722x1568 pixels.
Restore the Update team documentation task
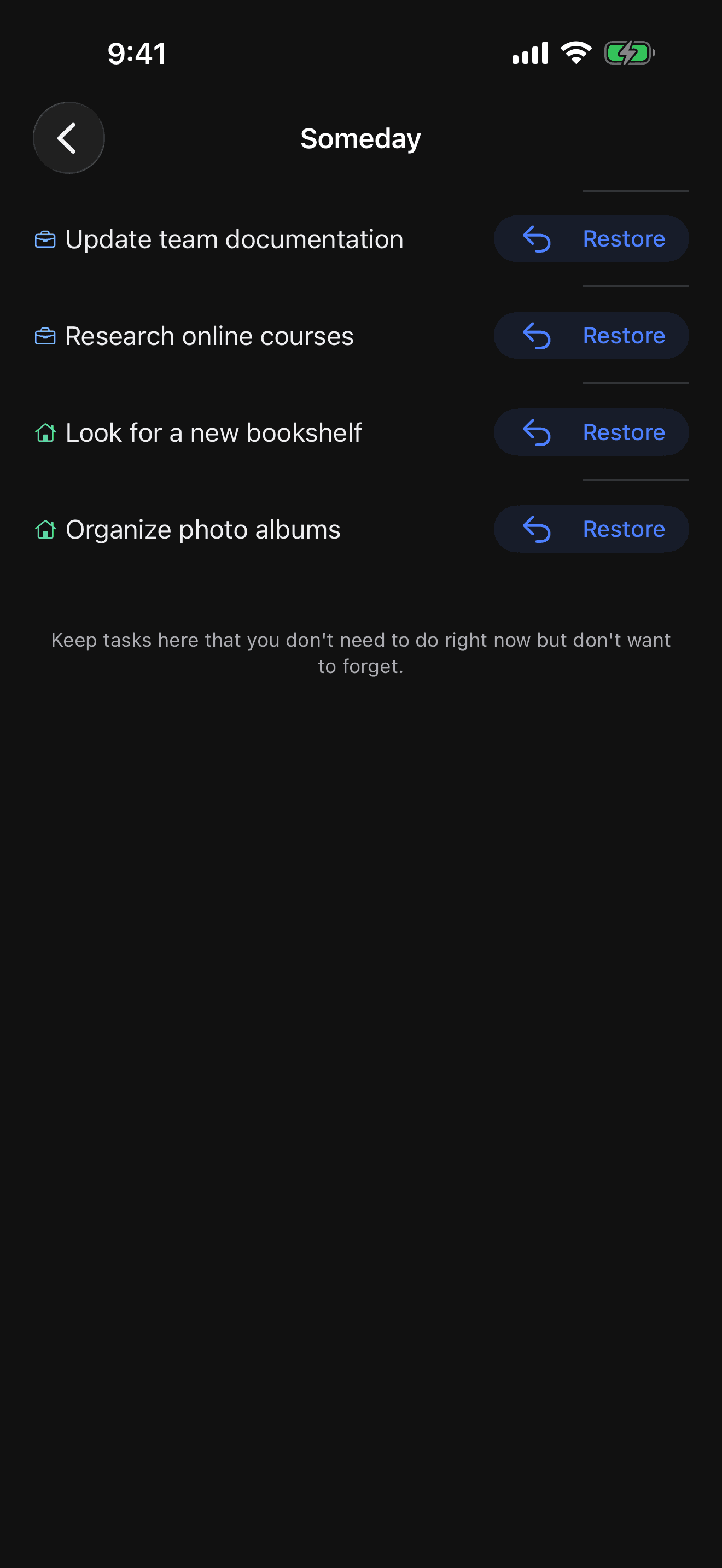591,238
